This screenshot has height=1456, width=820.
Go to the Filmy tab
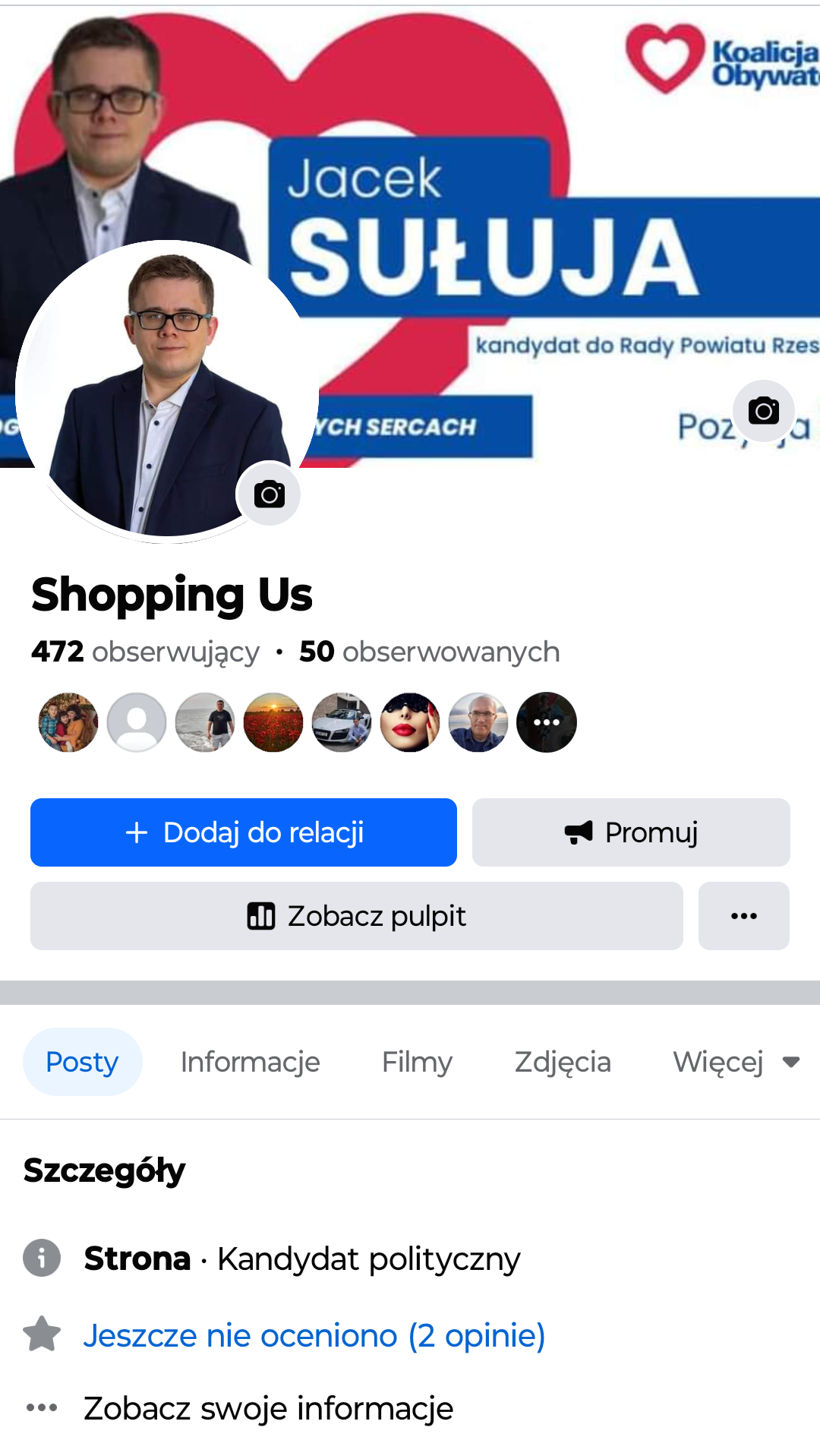pos(417,1062)
